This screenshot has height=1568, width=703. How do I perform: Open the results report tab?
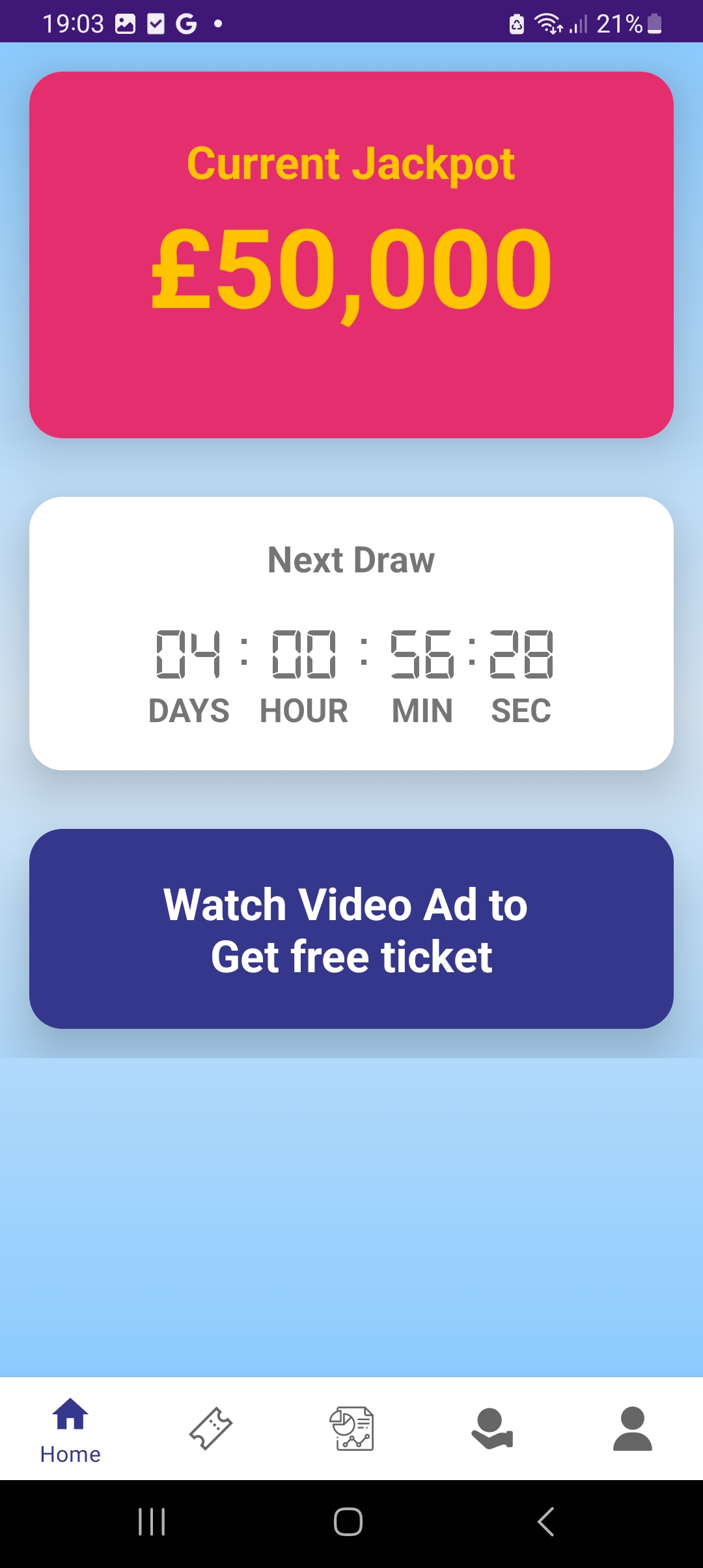(x=351, y=1429)
